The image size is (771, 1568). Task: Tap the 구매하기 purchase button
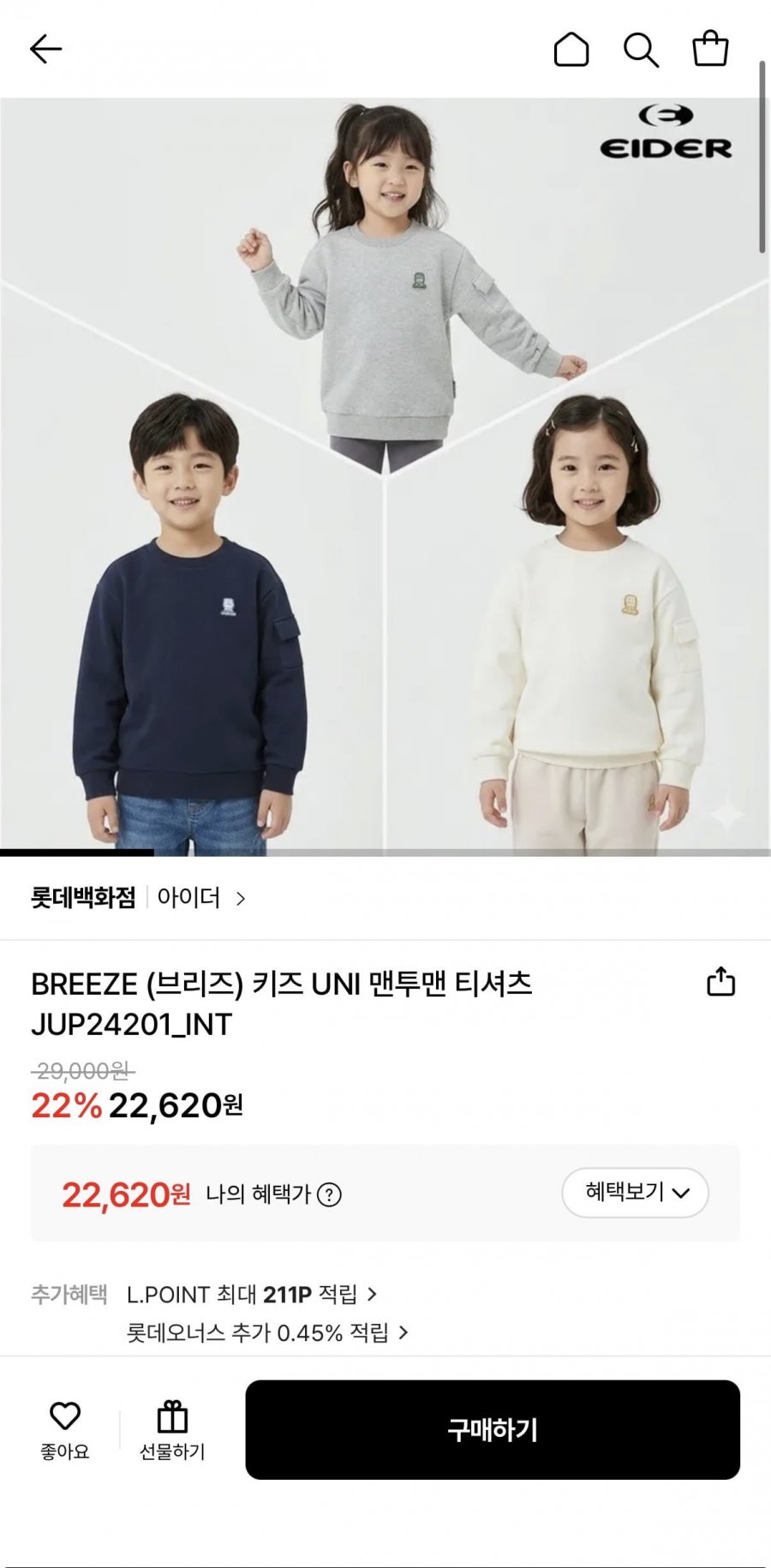(x=493, y=1429)
